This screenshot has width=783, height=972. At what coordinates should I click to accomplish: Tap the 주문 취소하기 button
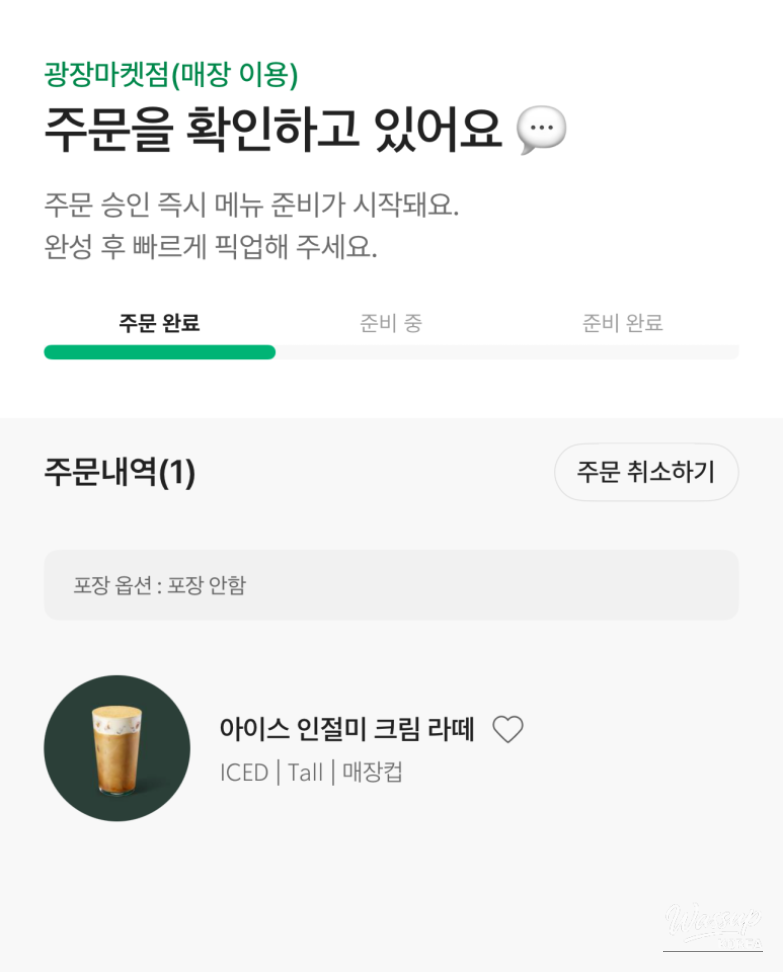646,472
